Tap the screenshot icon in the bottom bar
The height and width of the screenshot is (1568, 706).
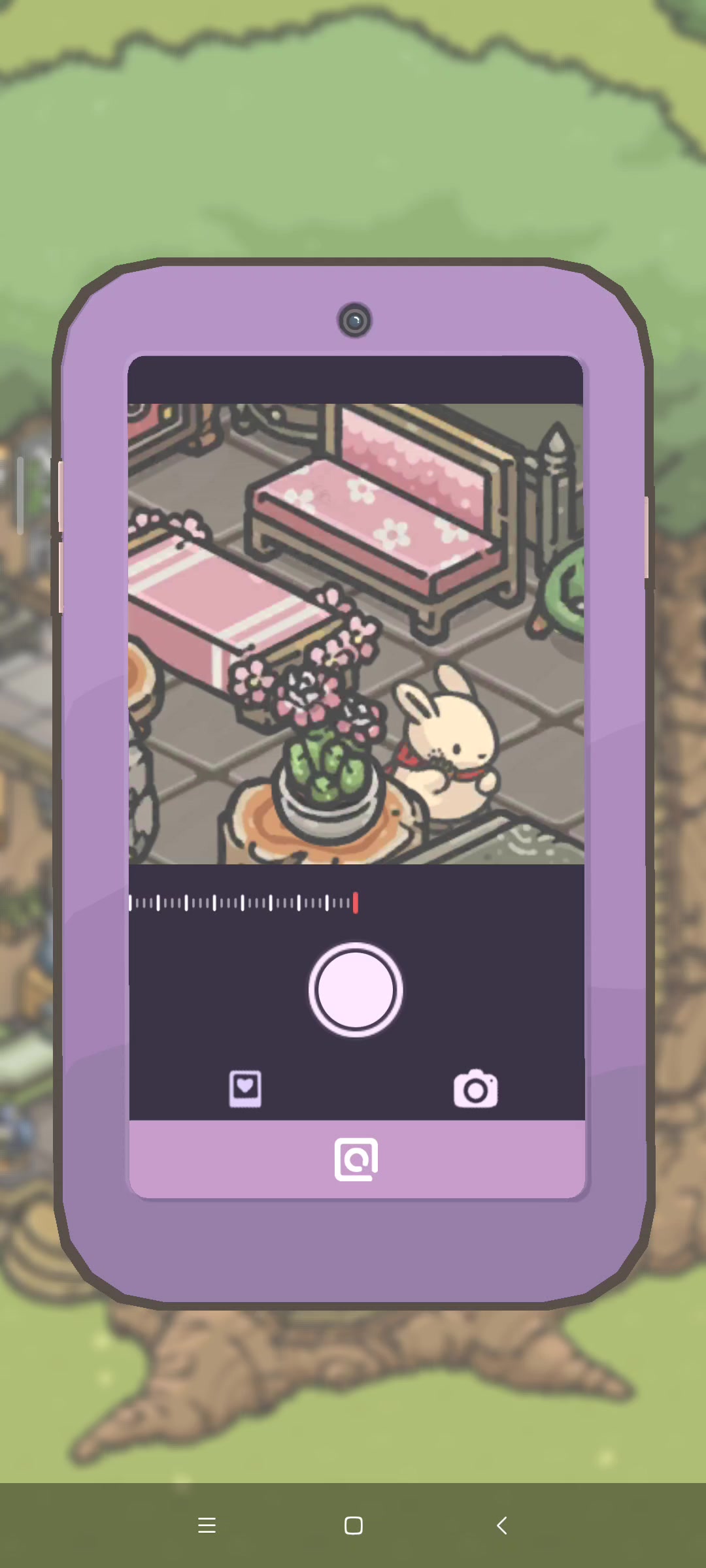pos(356,1160)
